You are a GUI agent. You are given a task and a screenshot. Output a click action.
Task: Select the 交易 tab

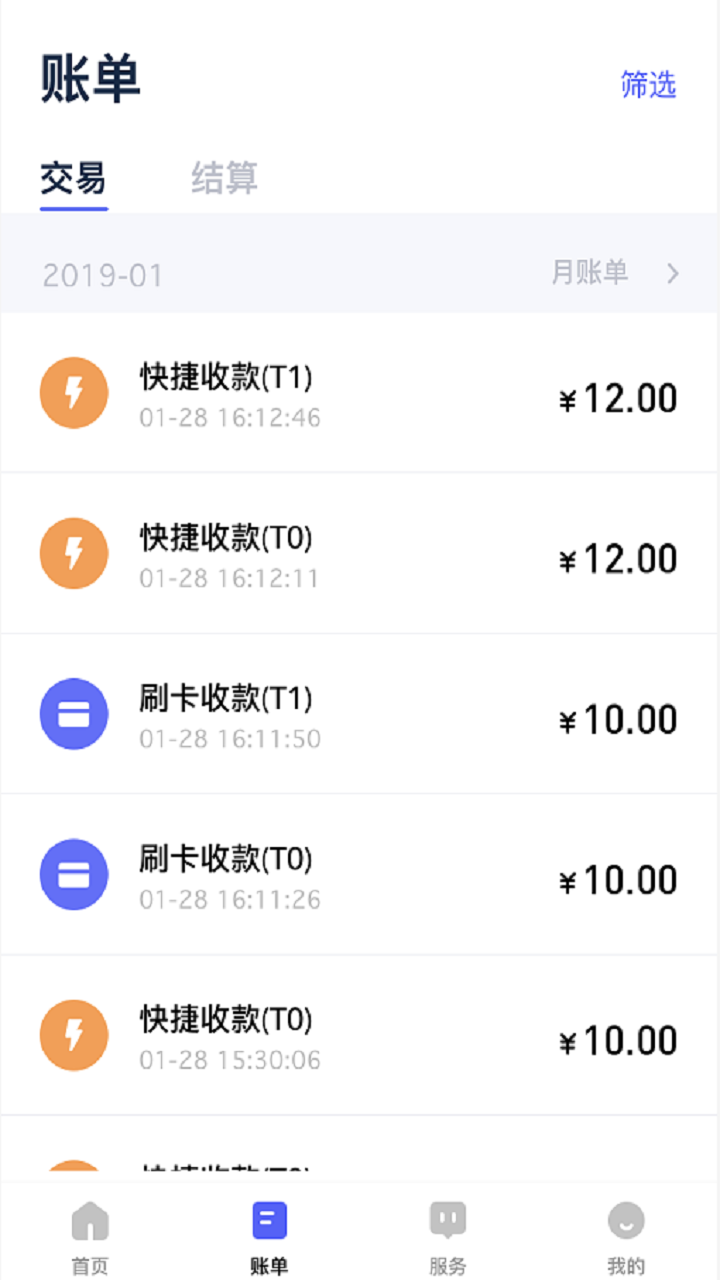[73, 179]
